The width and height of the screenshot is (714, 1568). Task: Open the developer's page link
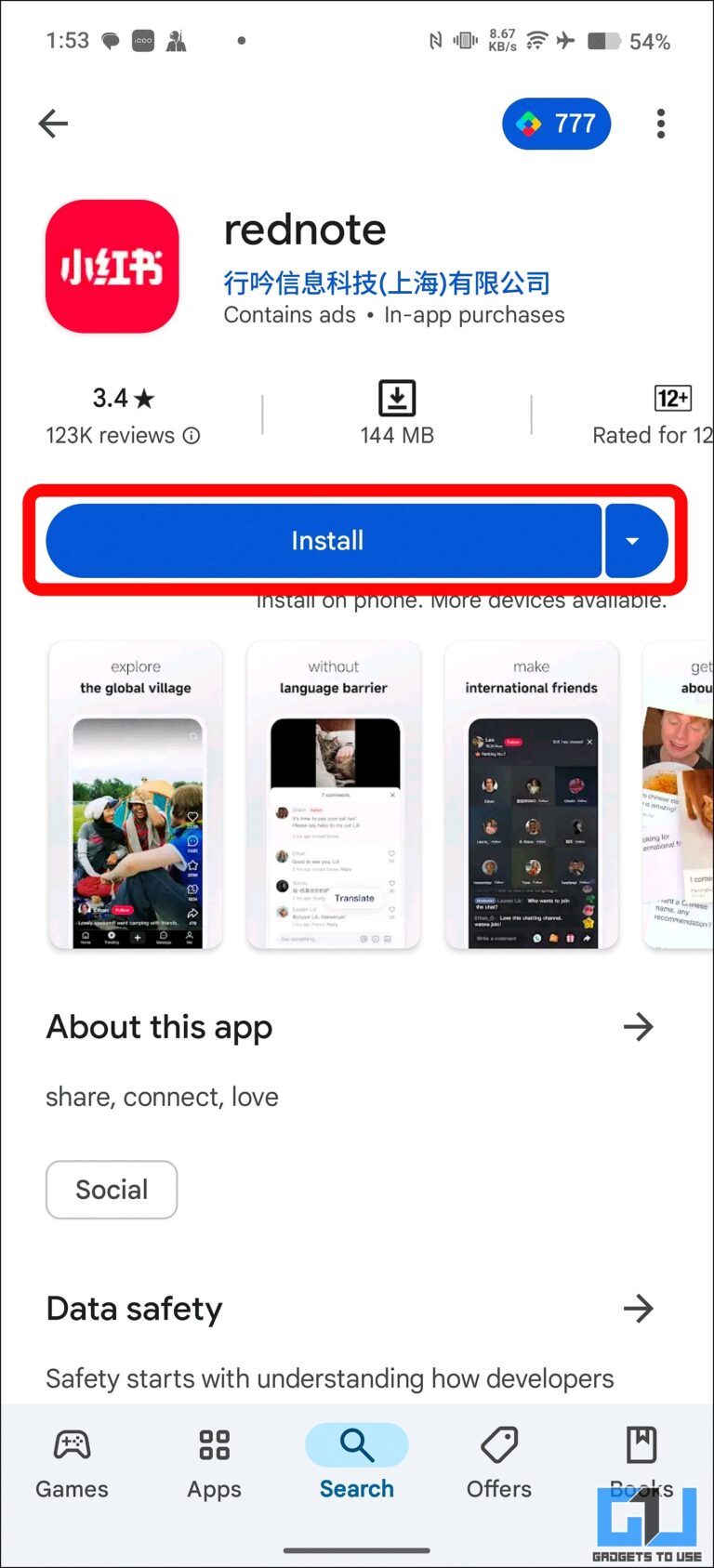point(386,283)
